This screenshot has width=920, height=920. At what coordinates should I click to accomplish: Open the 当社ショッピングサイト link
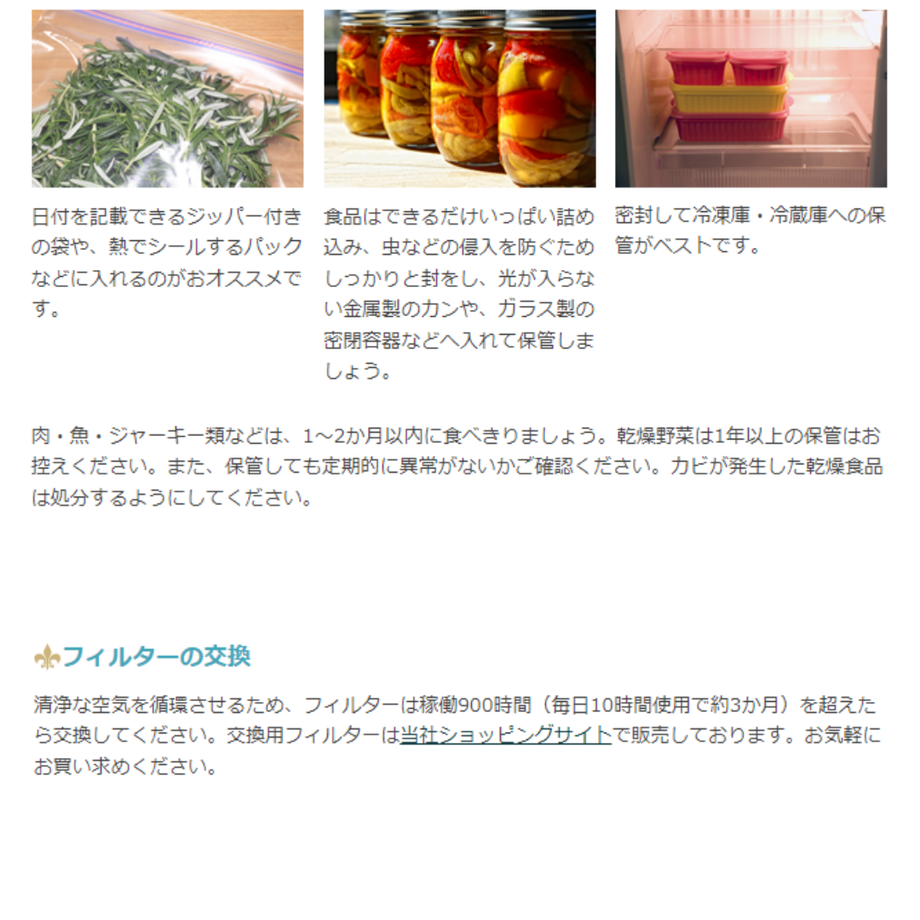[505, 735]
